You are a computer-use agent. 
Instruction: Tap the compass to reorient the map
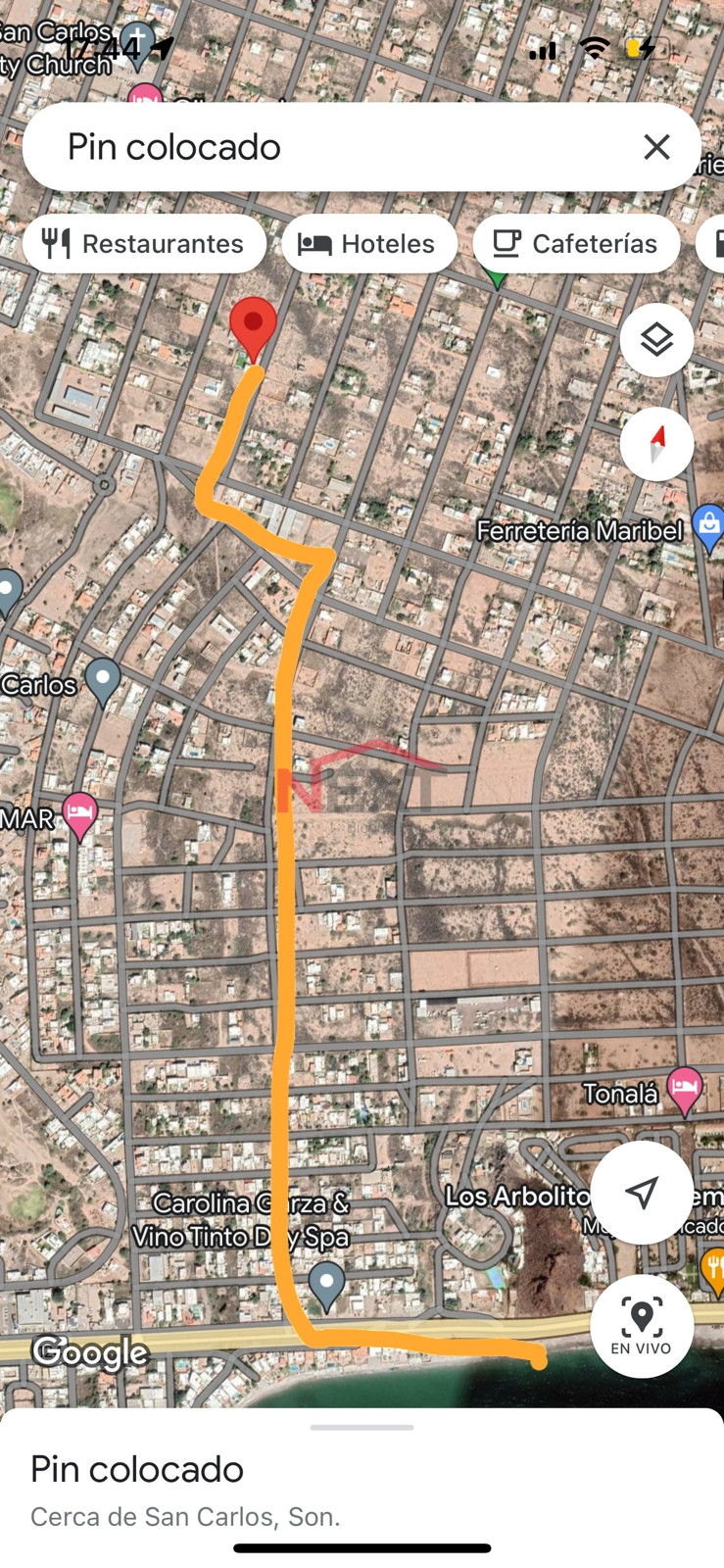pyautogui.click(x=656, y=444)
